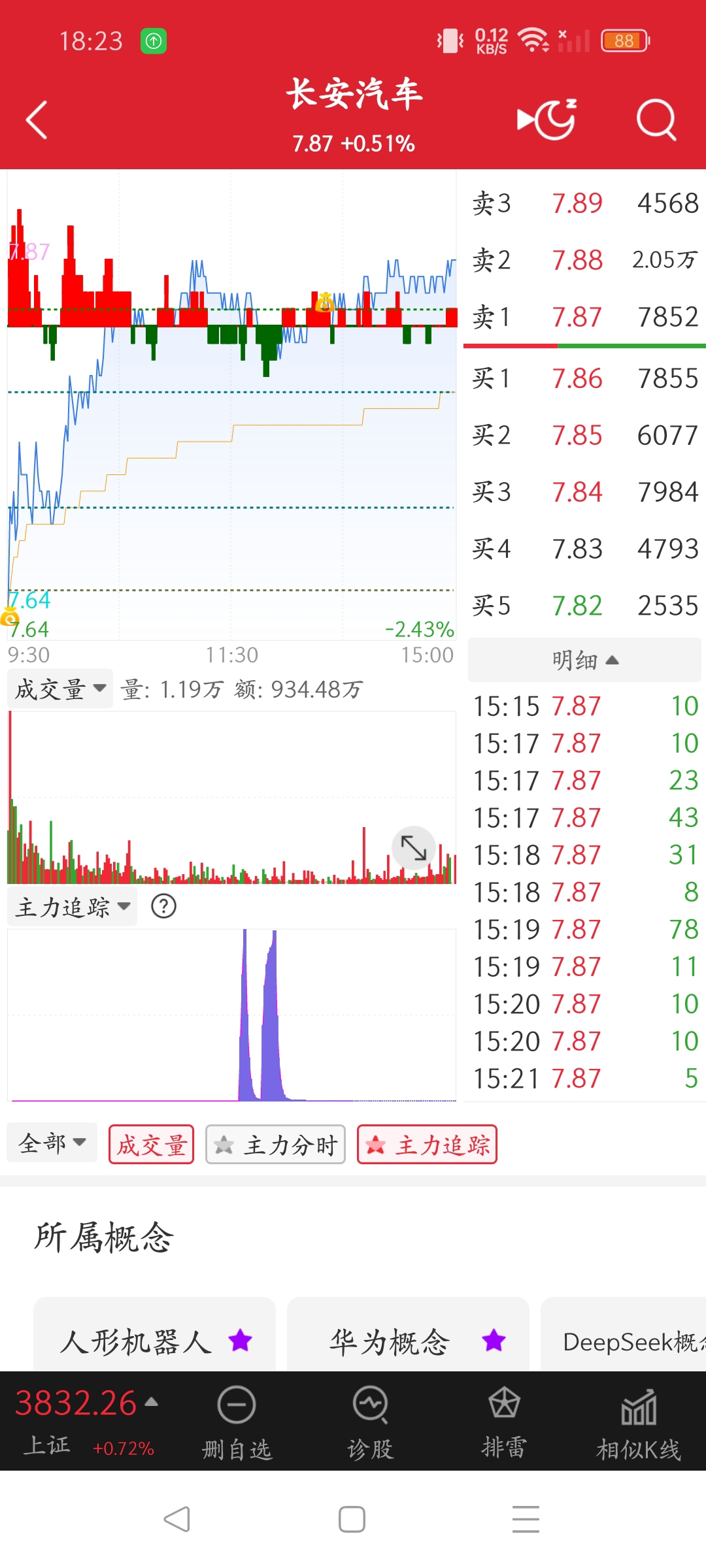Expand the 上证 index quote

[x=86, y=1422]
